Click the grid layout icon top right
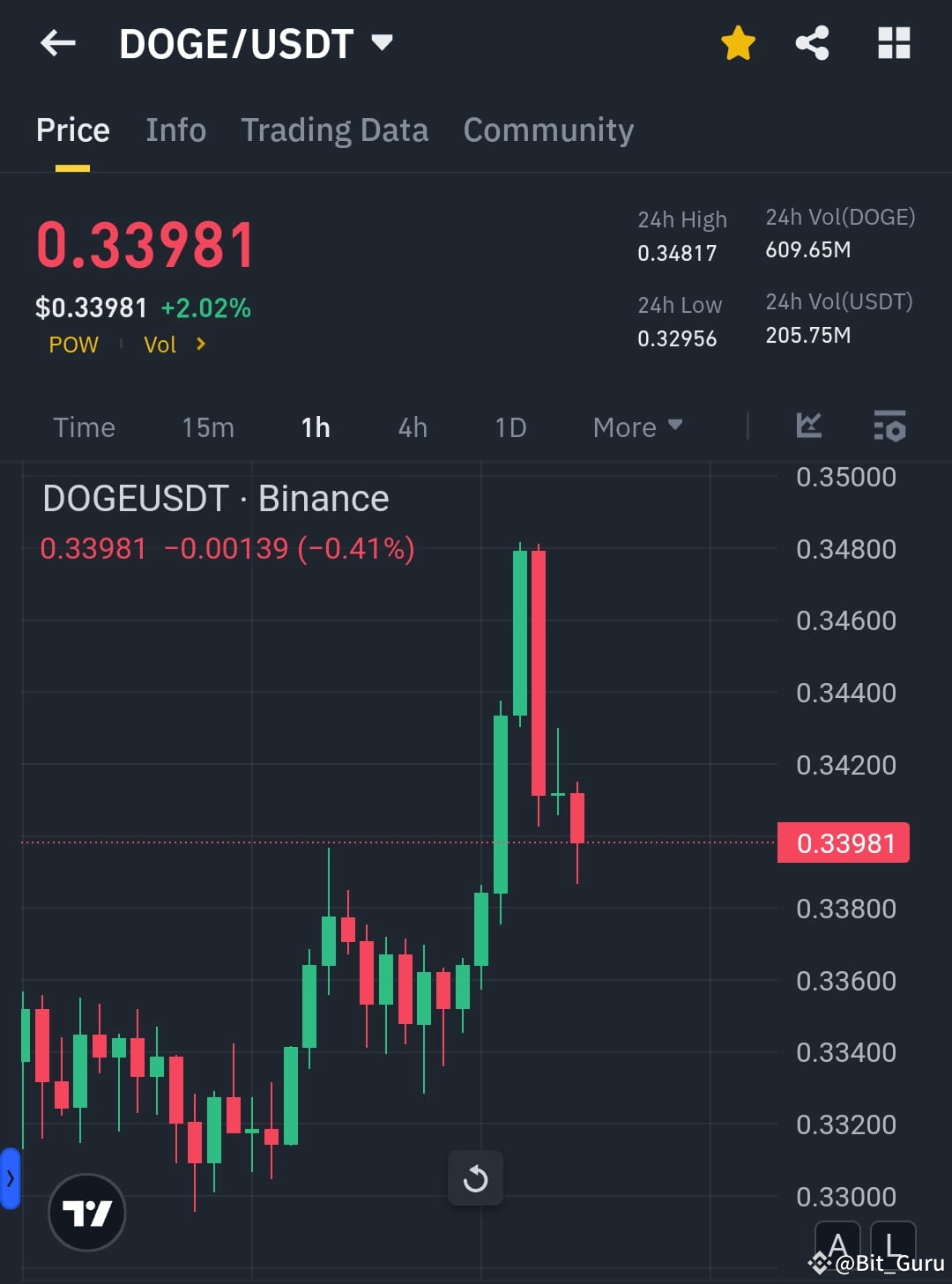Image resolution: width=952 pixels, height=1284 pixels. coord(893,42)
